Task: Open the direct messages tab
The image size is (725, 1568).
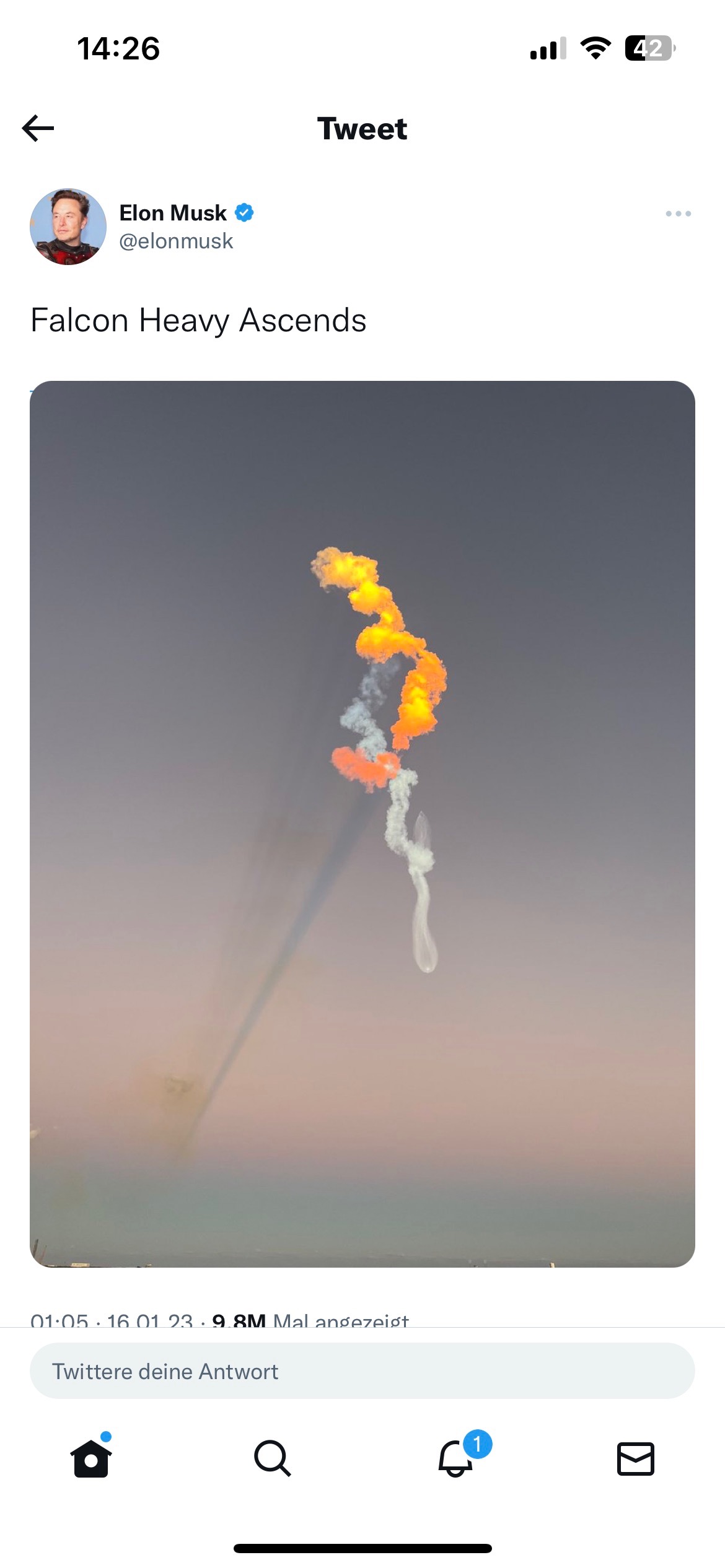Action: tap(635, 1458)
